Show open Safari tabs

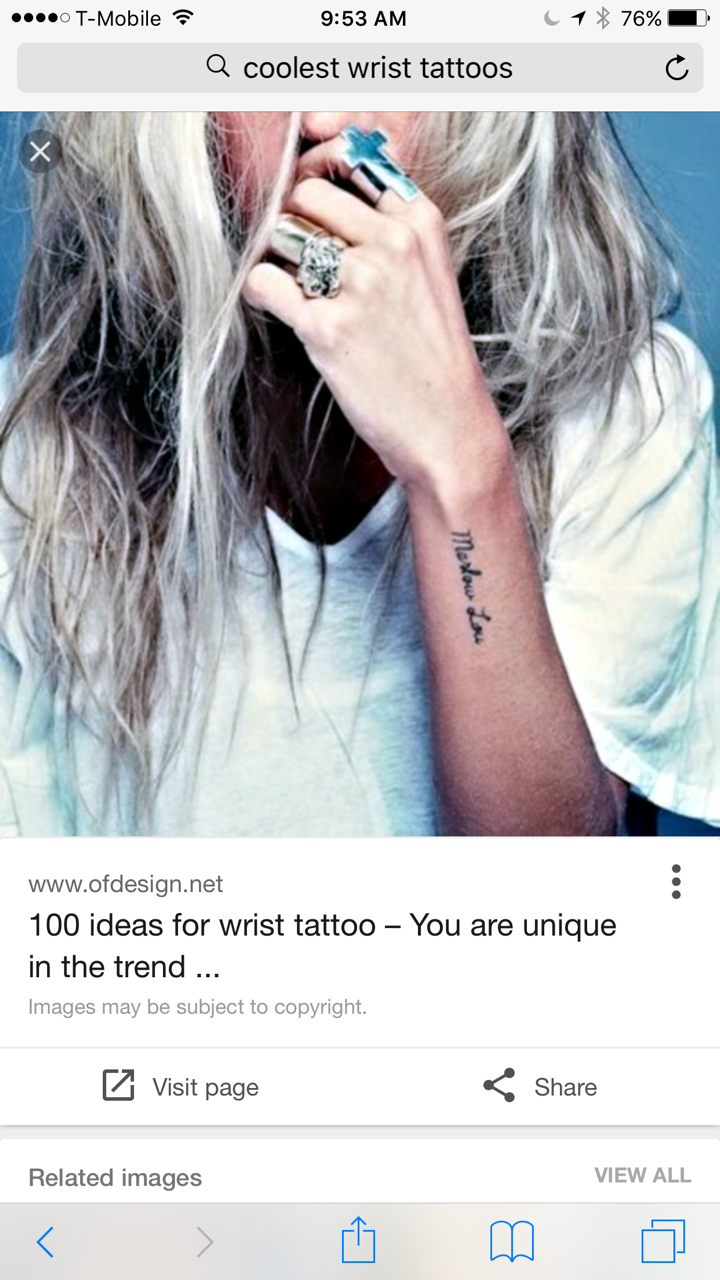(663, 1242)
